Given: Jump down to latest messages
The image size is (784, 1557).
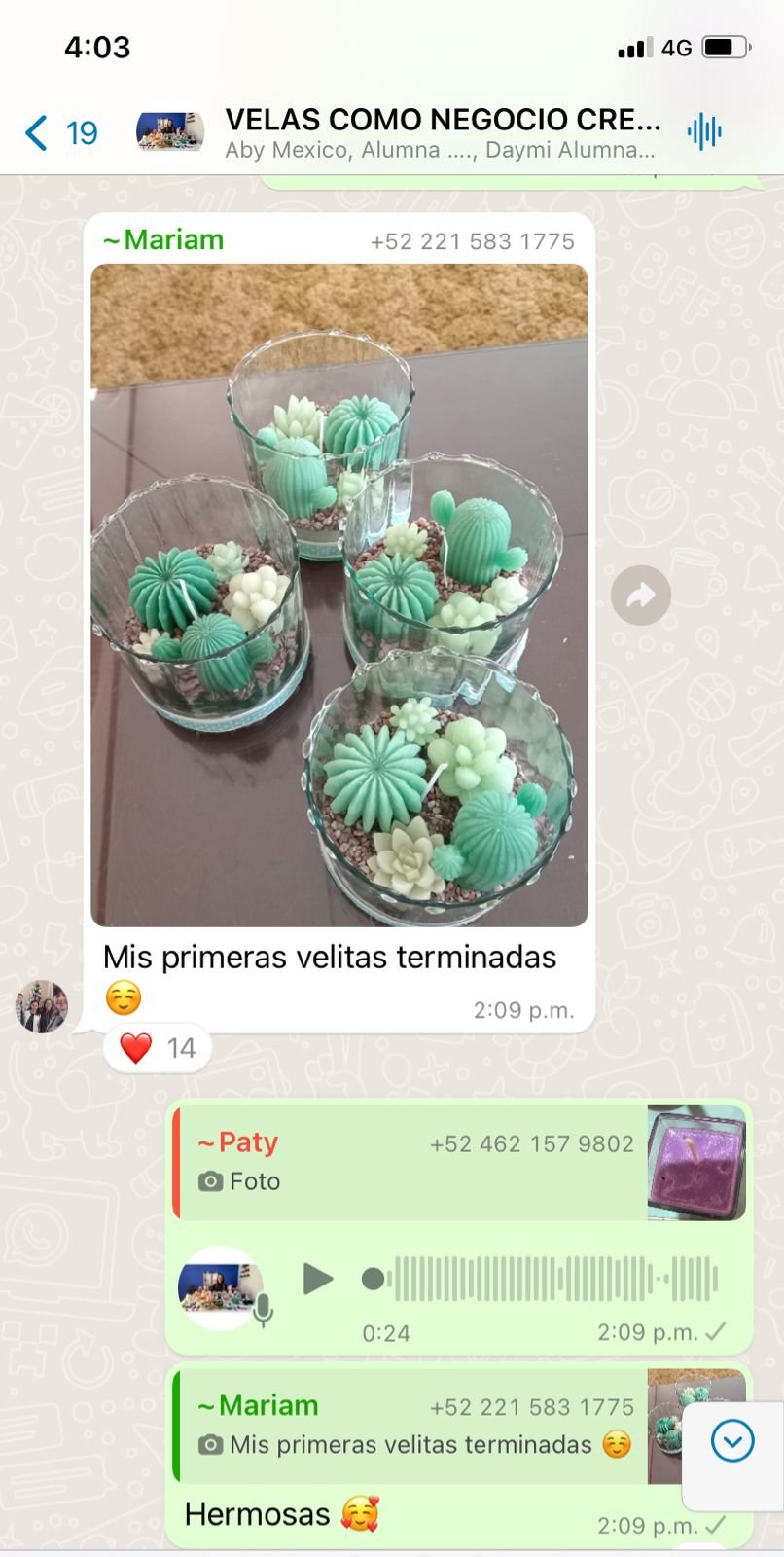Looking at the screenshot, I should [x=732, y=1440].
